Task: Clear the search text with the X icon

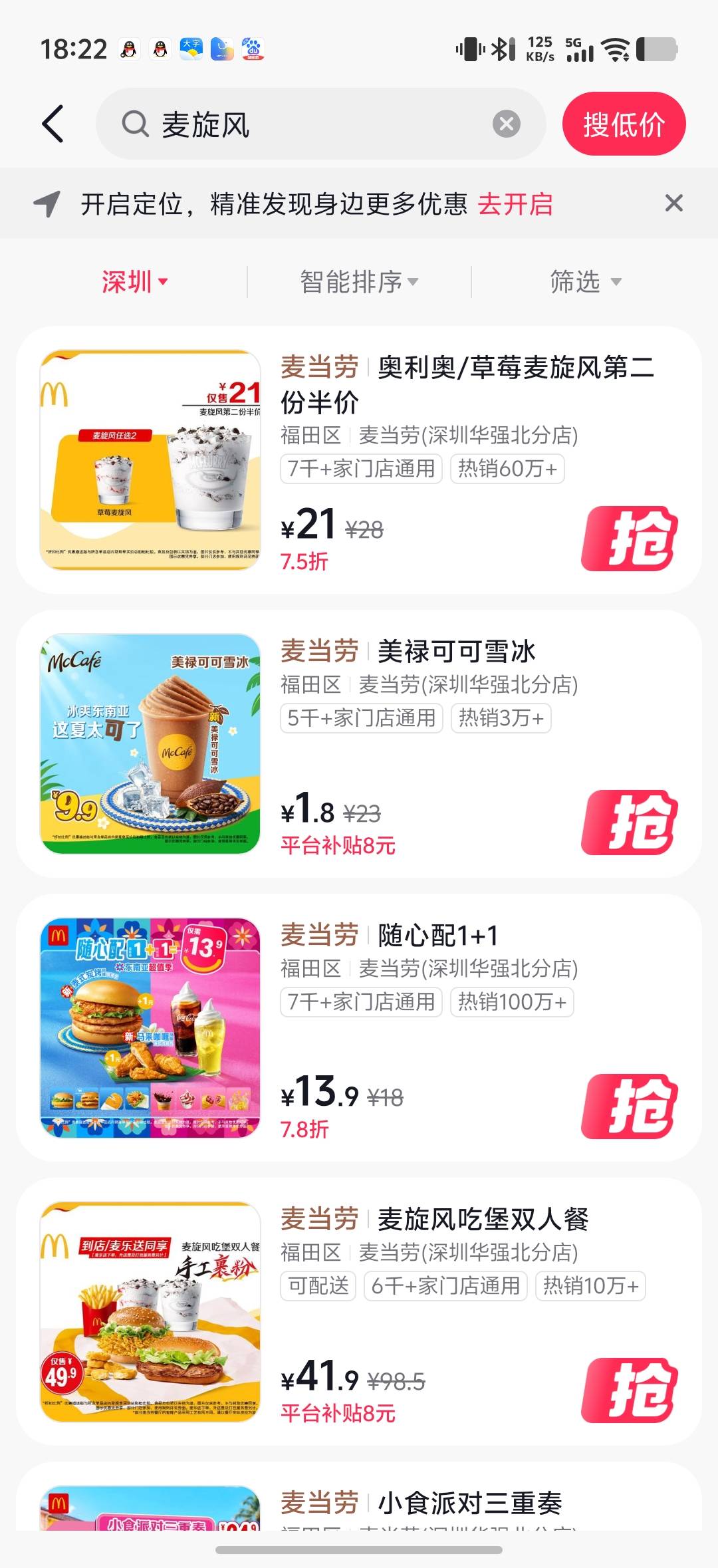Action: pos(506,124)
